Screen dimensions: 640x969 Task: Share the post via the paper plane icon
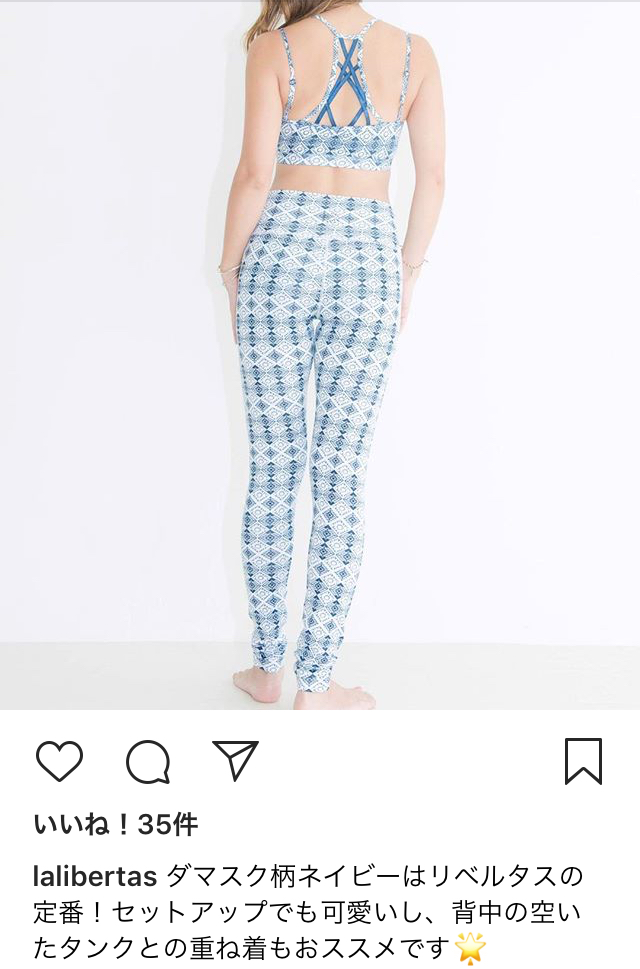(236, 760)
